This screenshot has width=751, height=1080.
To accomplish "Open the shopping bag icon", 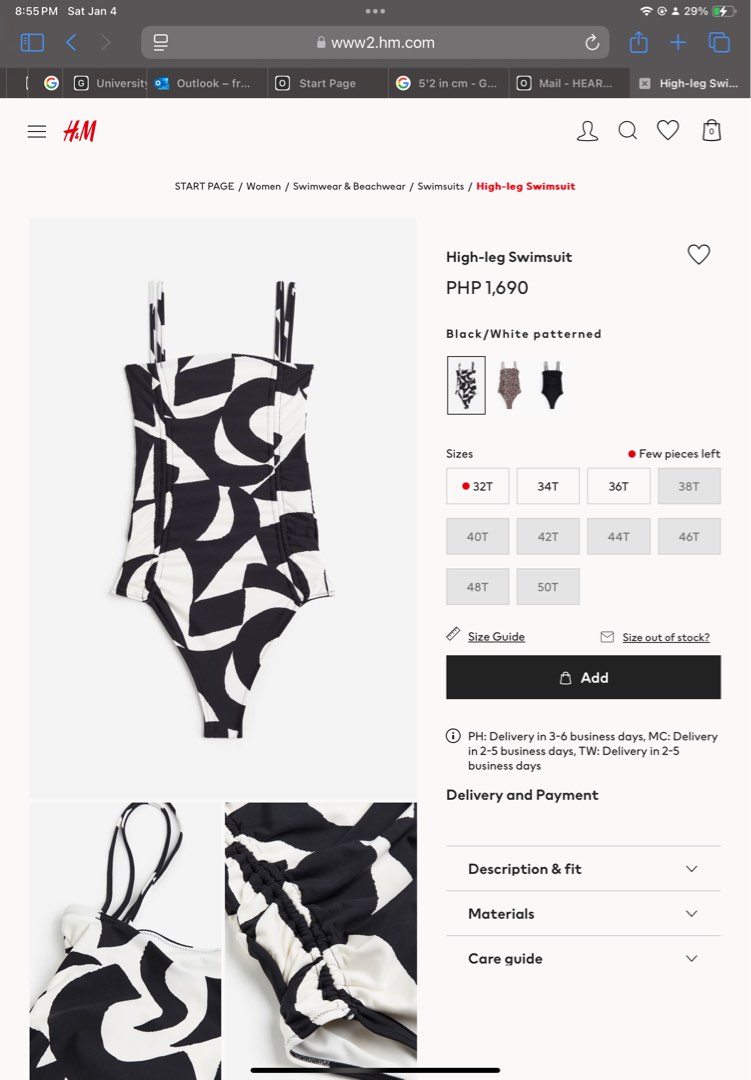I will (710, 131).
